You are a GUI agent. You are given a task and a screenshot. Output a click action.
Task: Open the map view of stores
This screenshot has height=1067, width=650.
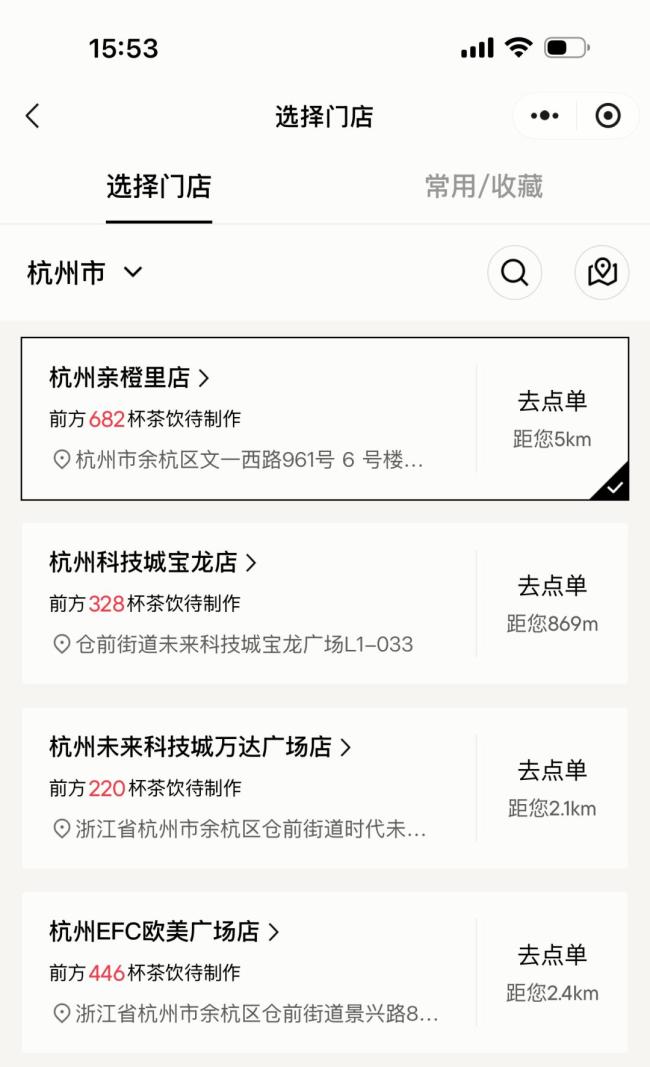tap(602, 272)
